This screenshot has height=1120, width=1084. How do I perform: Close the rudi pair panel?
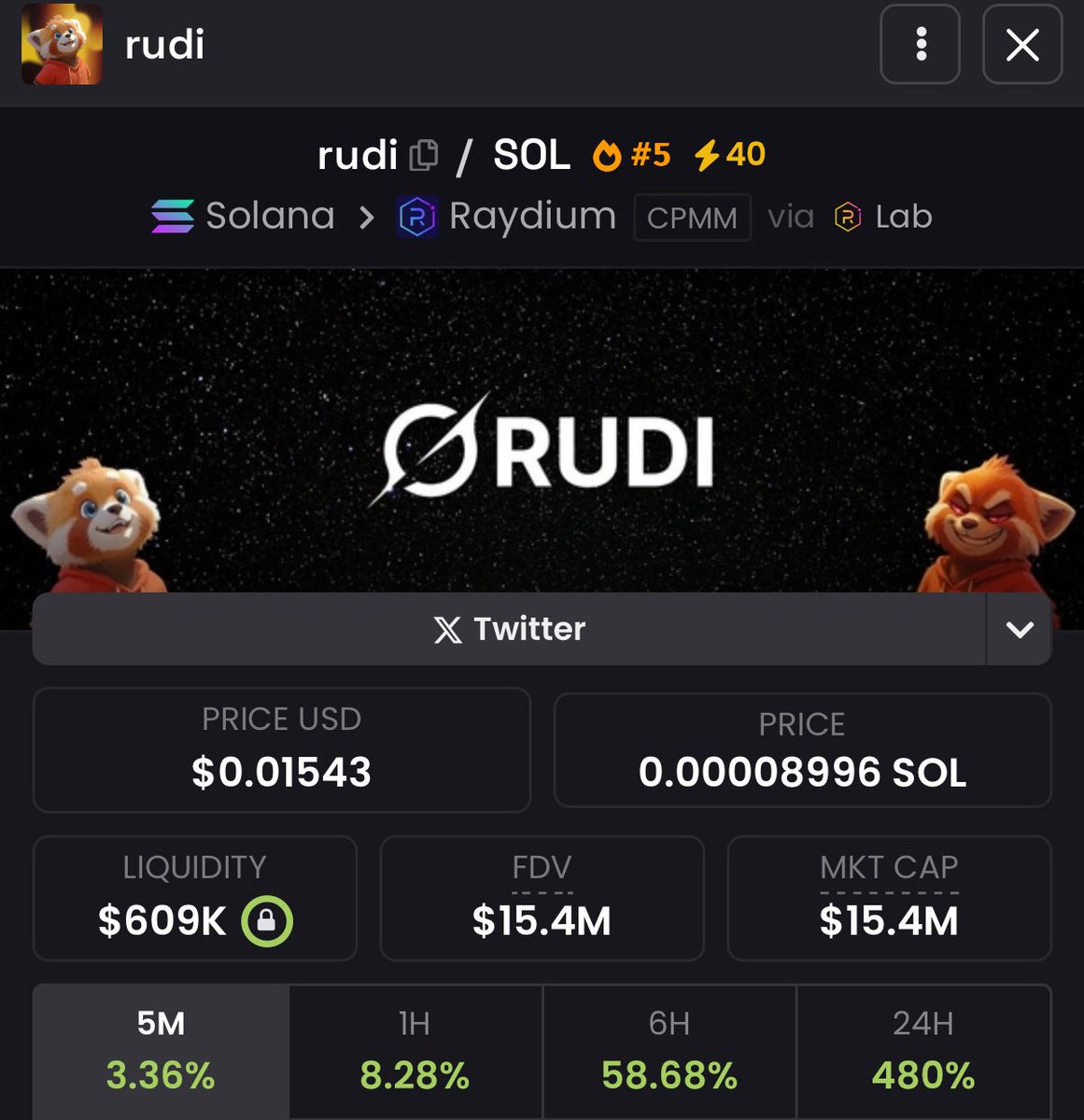pos(1022,45)
